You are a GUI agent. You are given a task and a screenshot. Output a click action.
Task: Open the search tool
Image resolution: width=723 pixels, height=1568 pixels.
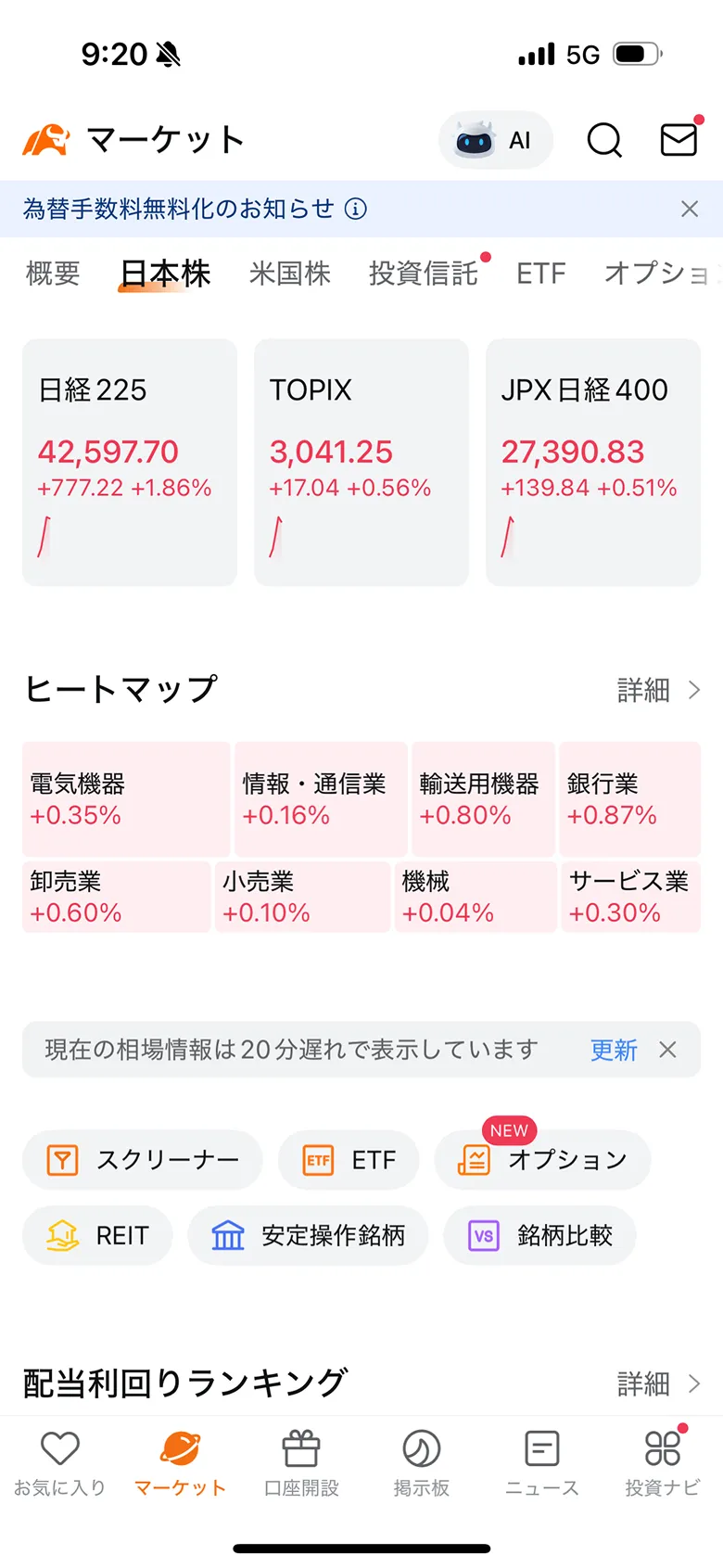pos(603,140)
